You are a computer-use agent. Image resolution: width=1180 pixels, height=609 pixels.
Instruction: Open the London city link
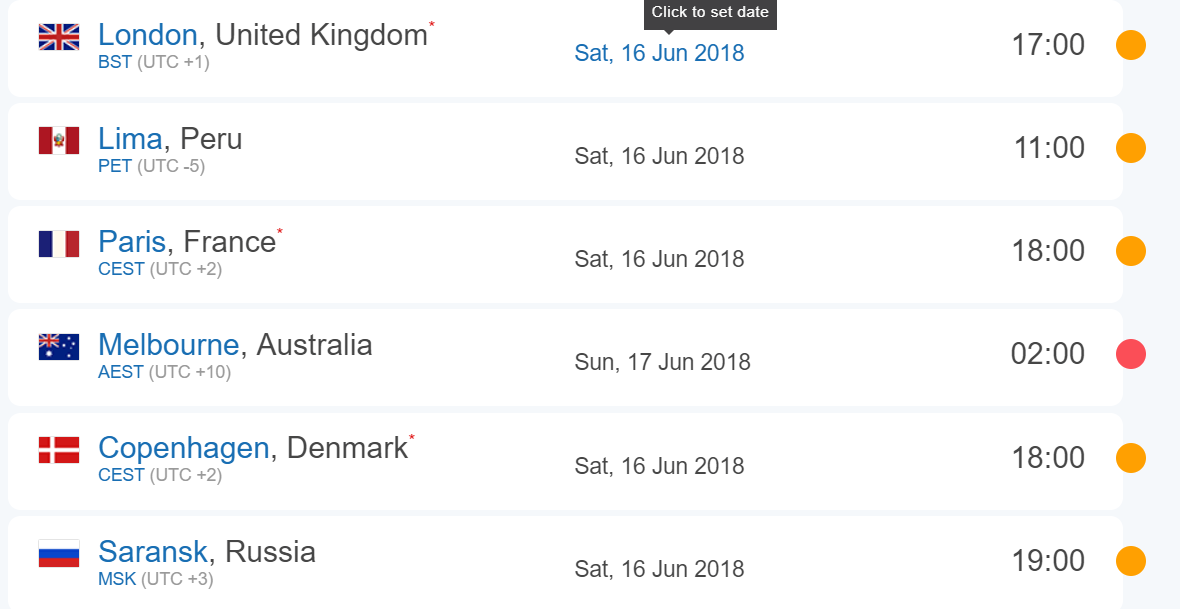[147, 36]
